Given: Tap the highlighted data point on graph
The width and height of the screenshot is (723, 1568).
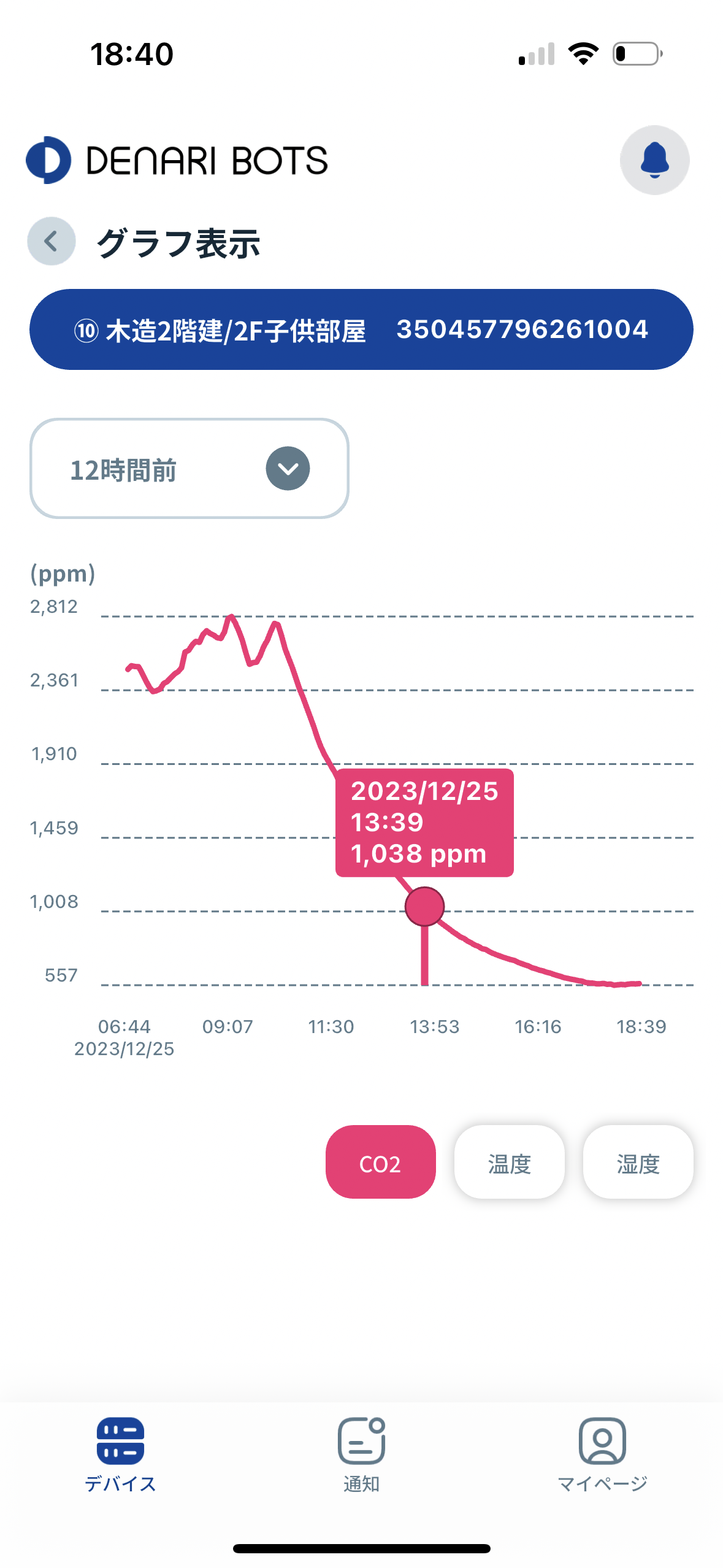Looking at the screenshot, I should pyautogui.click(x=424, y=906).
